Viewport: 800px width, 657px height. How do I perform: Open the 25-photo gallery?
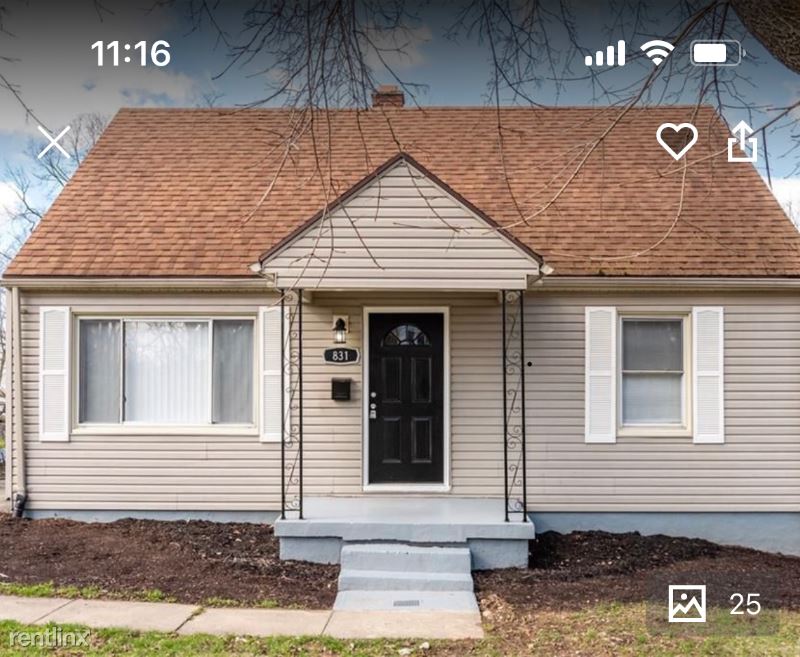click(x=714, y=604)
